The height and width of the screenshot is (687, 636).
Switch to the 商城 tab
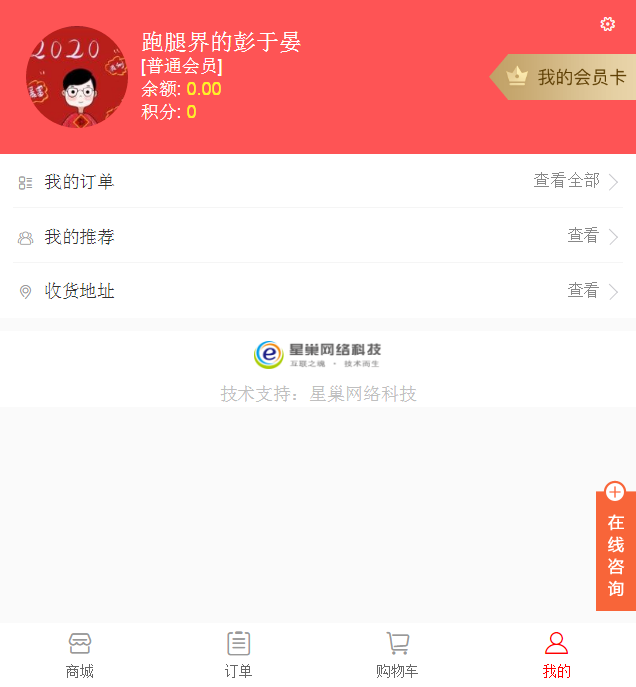coord(80,655)
